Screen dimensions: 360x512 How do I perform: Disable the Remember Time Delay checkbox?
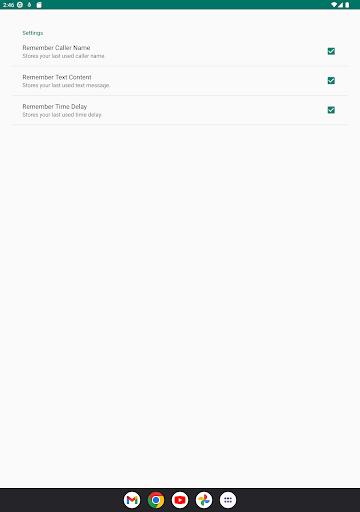[x=331, y=110]
